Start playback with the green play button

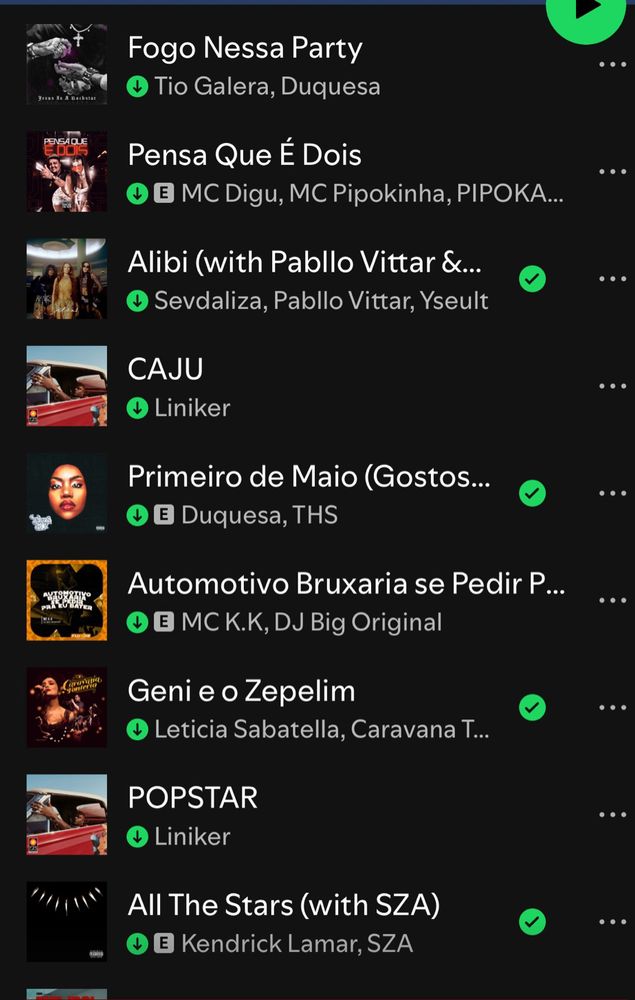(588, 10)
